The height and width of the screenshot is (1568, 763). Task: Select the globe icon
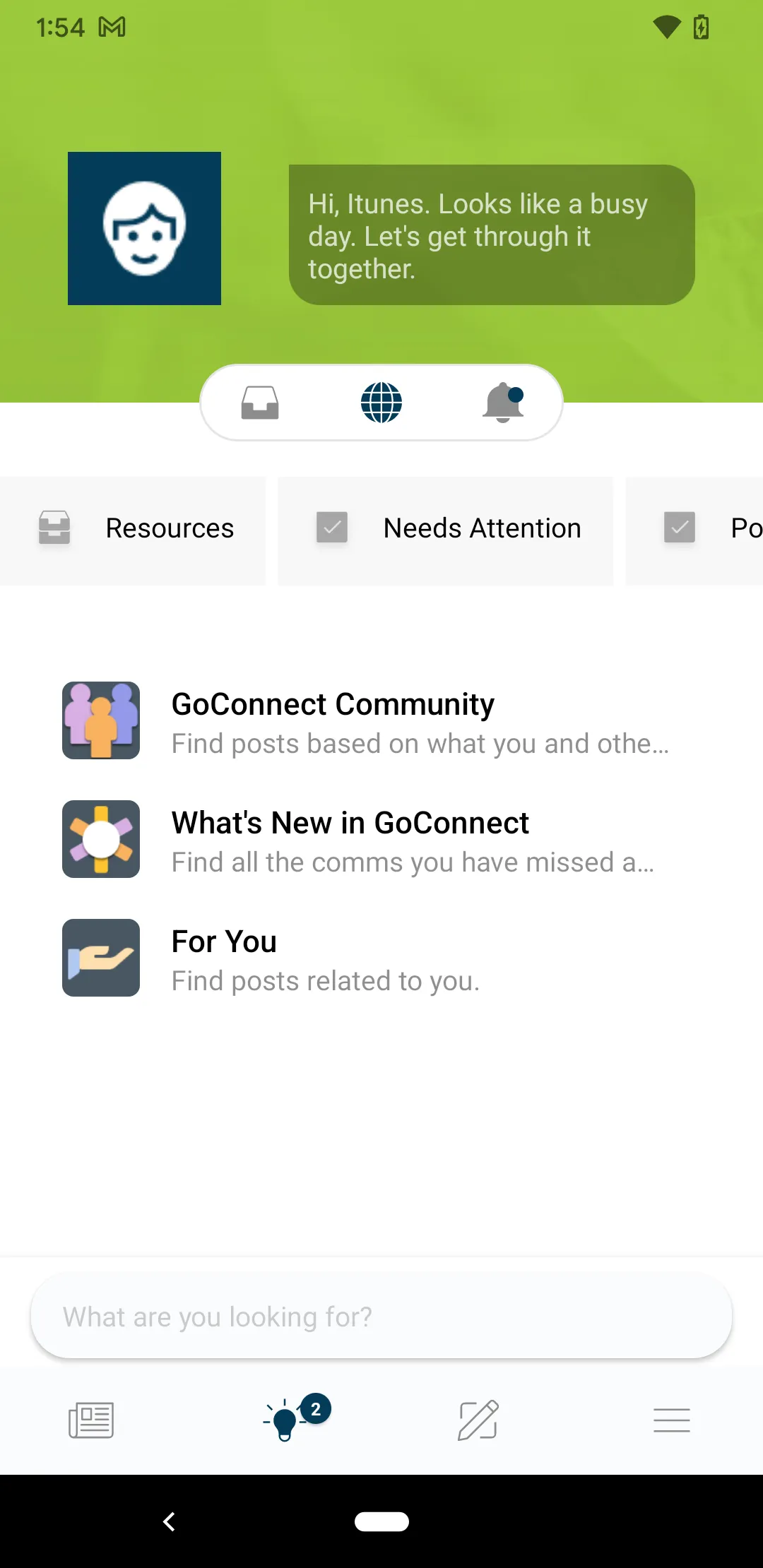point(381,403)
